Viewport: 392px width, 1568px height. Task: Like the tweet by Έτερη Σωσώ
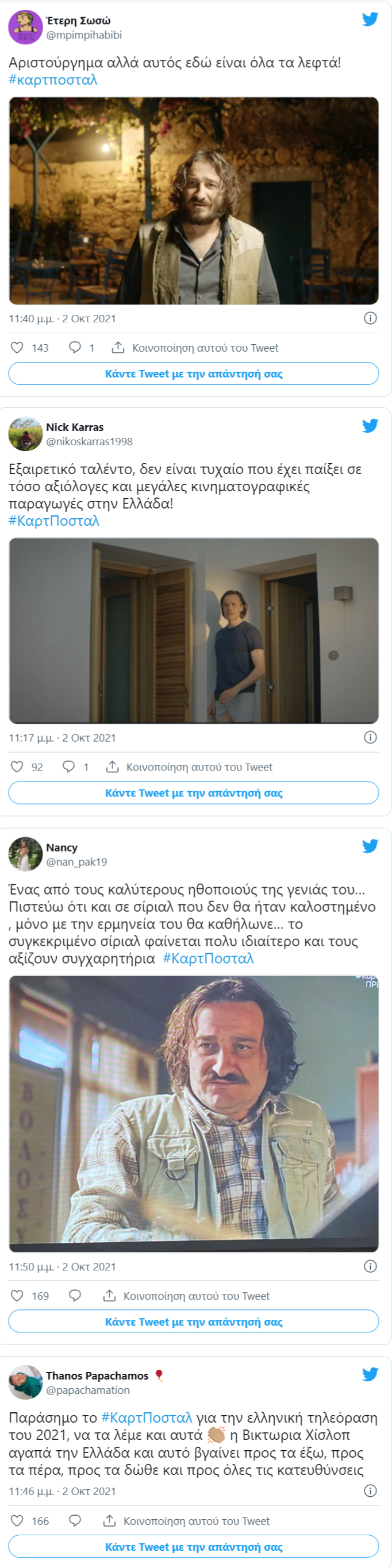[x=18, y=348]
